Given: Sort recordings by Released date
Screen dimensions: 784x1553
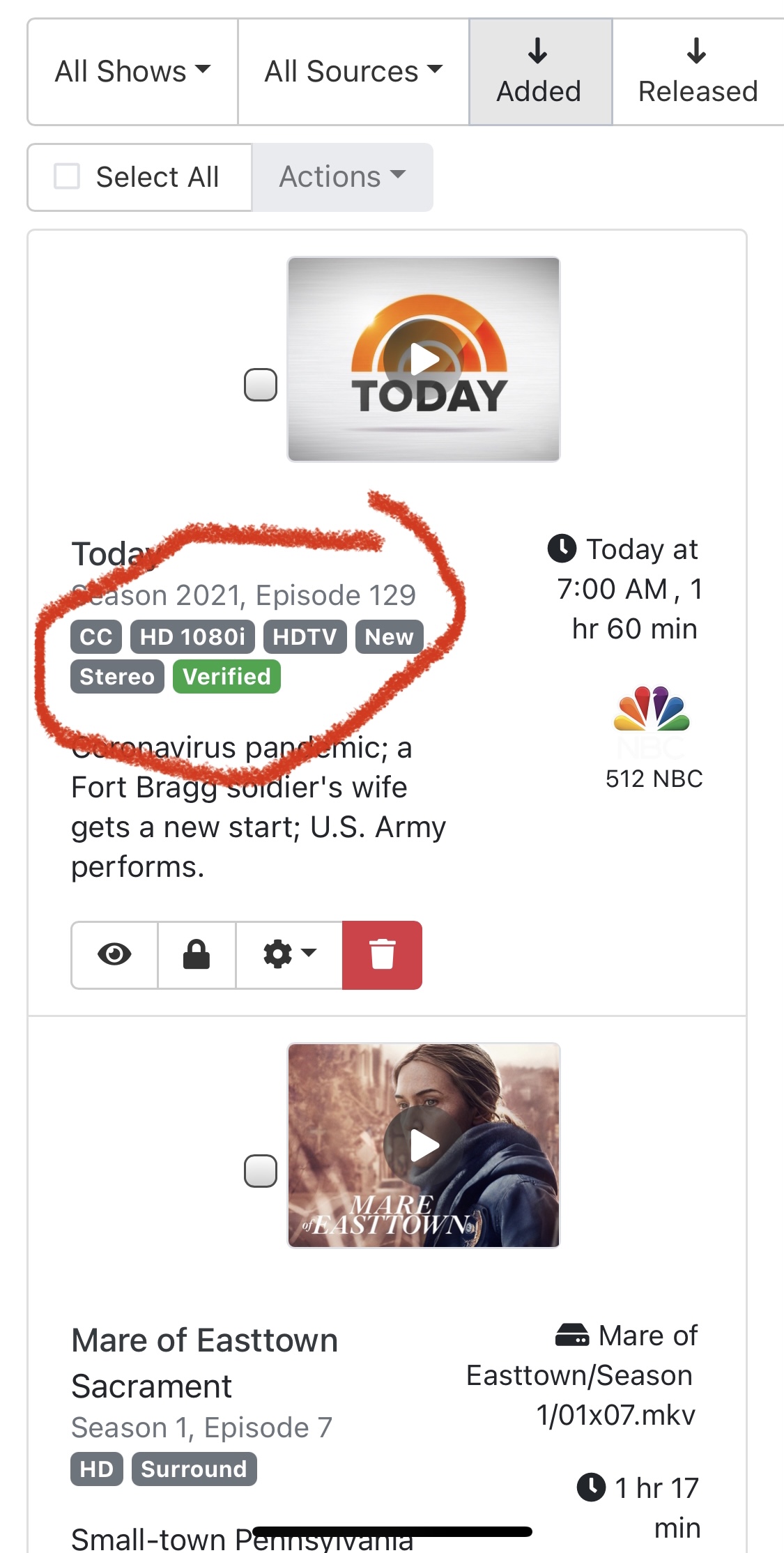Looking at the screenshot, I should 697,72.
